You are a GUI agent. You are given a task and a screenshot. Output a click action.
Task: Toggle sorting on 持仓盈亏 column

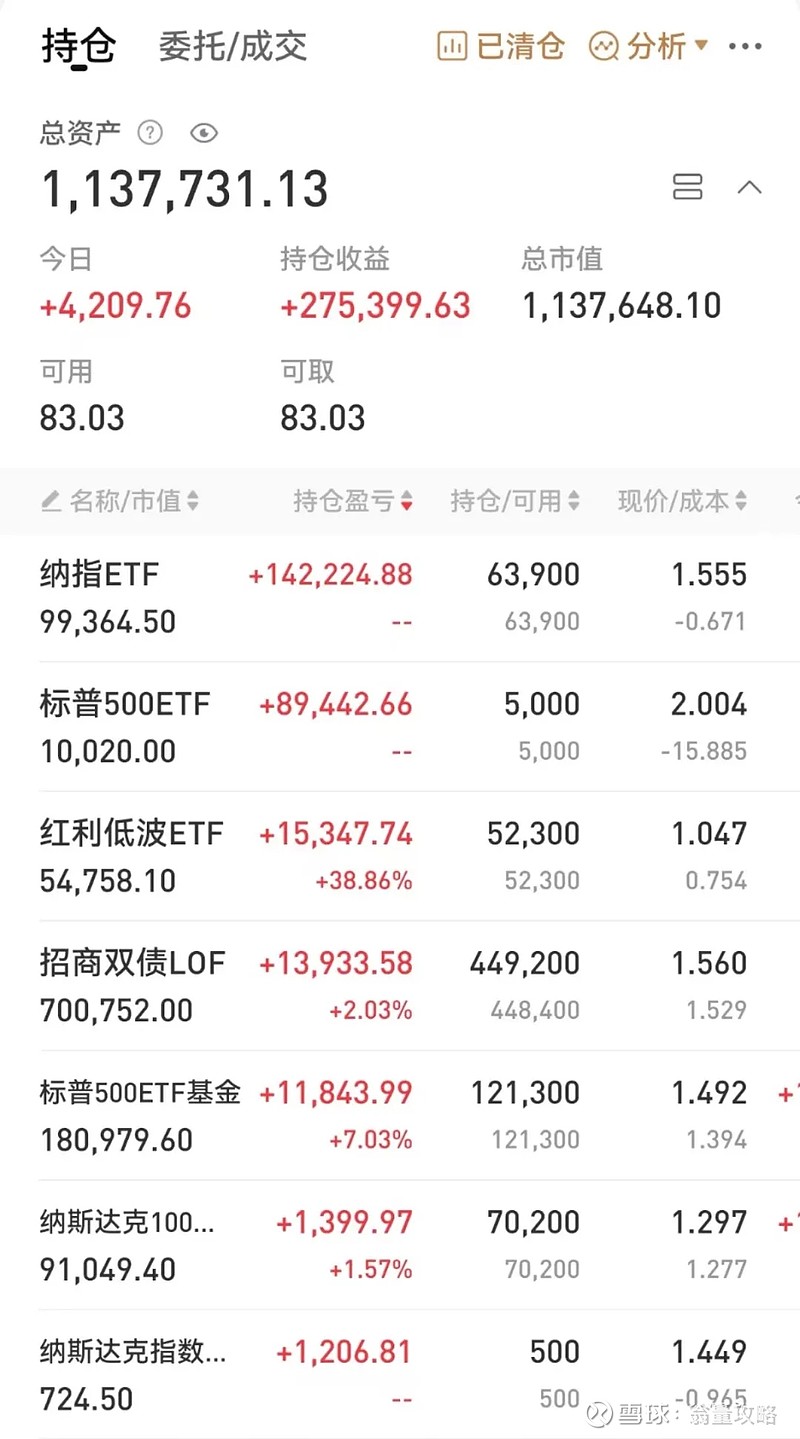click(x=347, y=501)
